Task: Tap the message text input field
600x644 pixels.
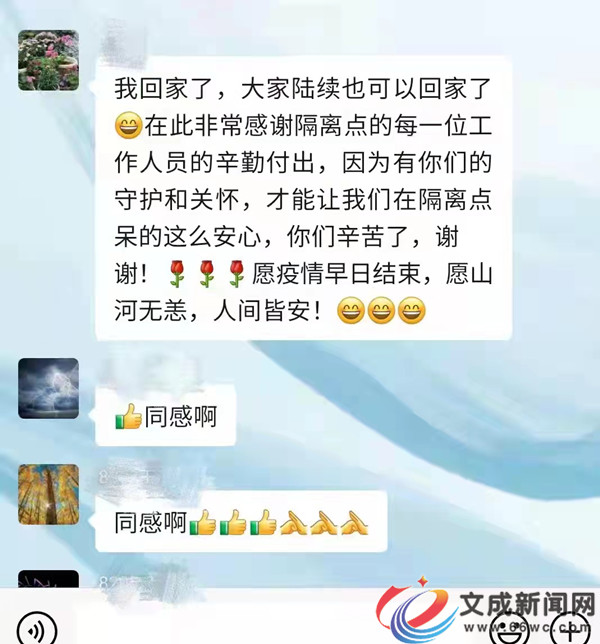Action: tap(270, 628)
